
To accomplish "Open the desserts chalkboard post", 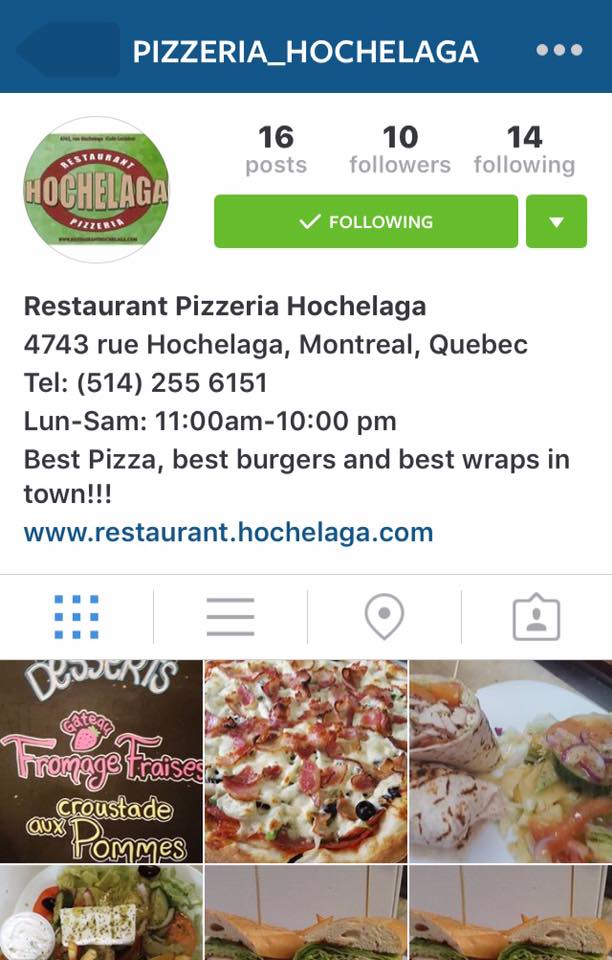I will point(101,761).
